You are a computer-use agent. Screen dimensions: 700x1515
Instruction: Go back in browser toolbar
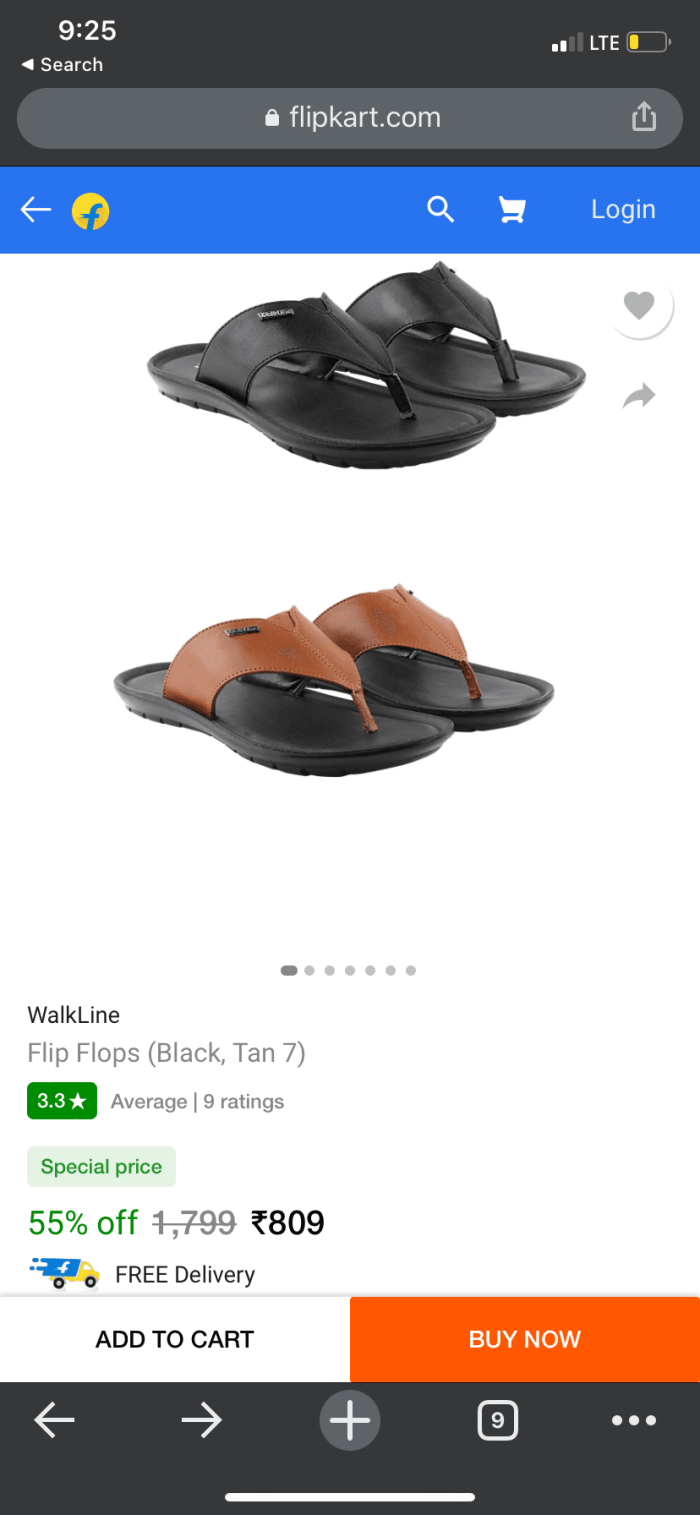[55, 1420]
